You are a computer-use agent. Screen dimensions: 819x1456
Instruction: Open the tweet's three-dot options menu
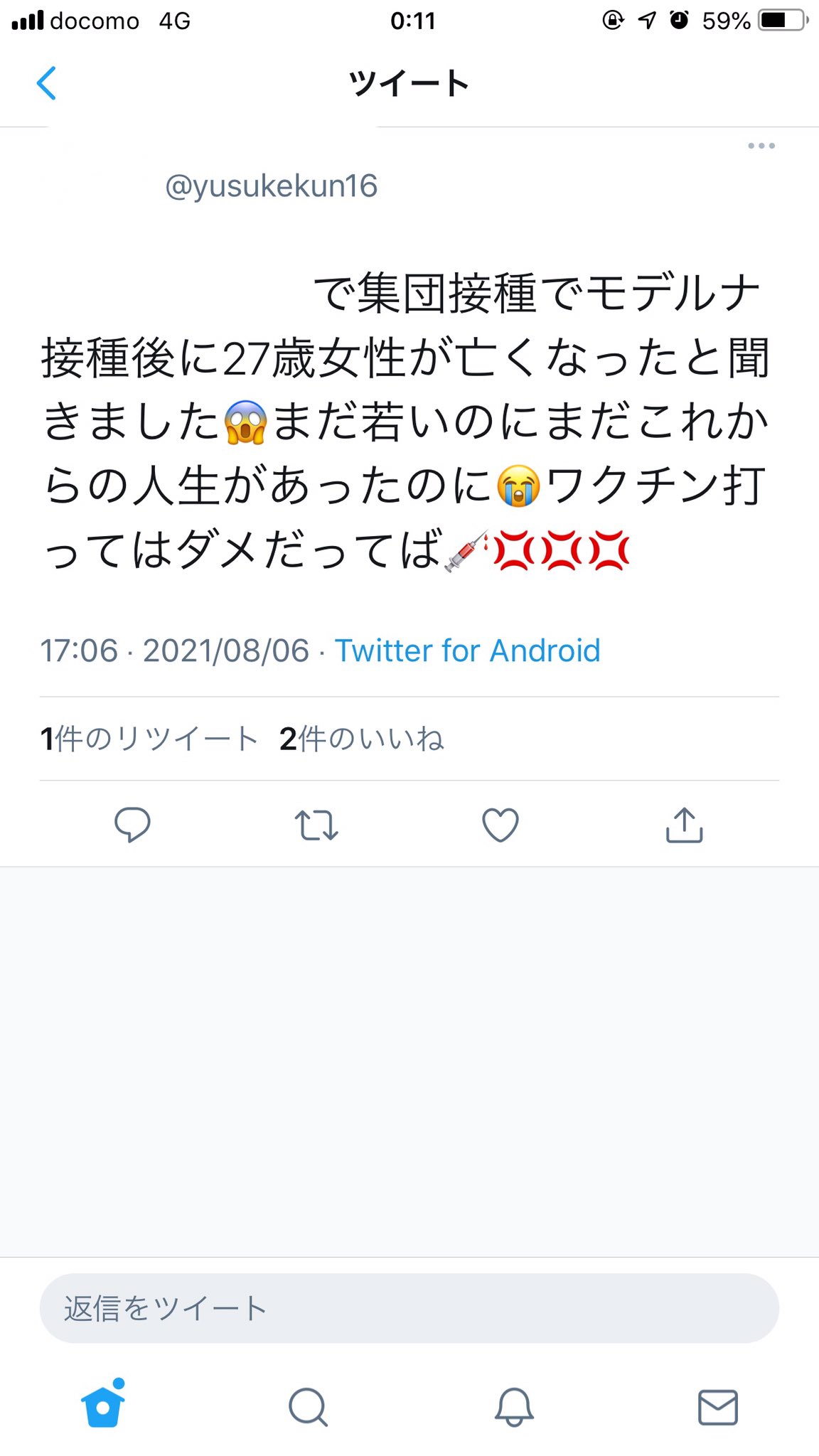click(x=761, y=146)
